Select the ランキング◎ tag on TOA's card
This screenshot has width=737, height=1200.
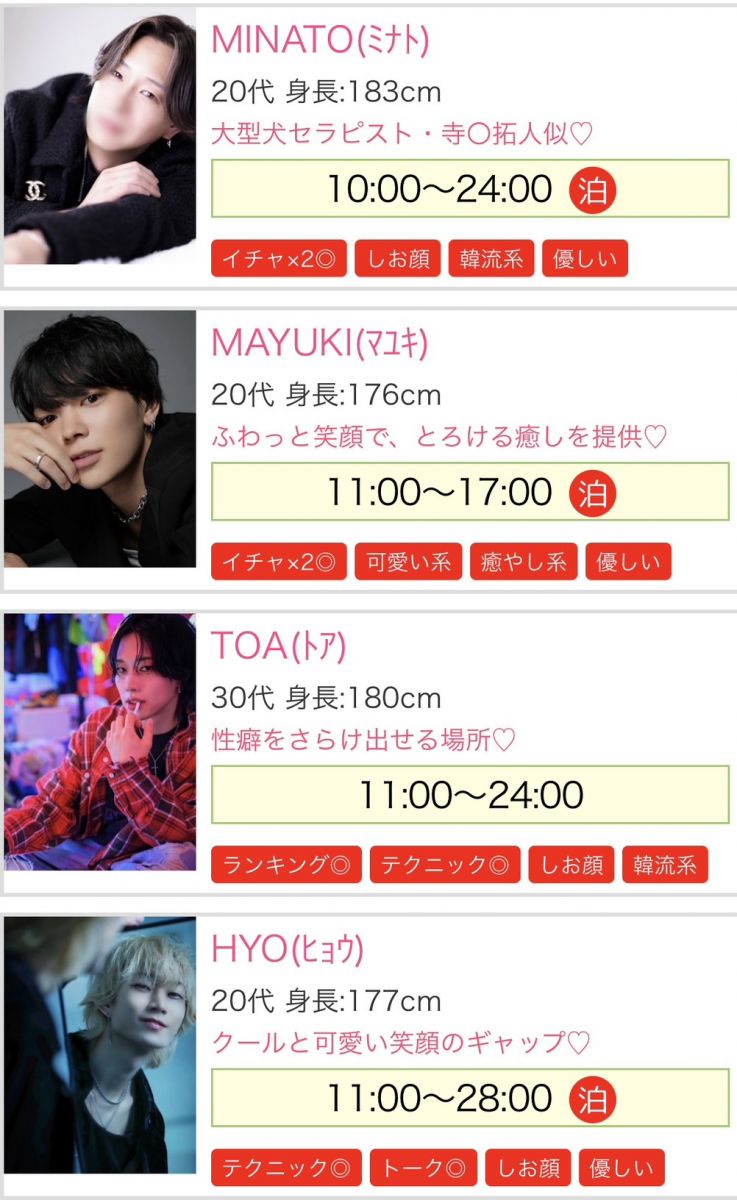[286, 865]
